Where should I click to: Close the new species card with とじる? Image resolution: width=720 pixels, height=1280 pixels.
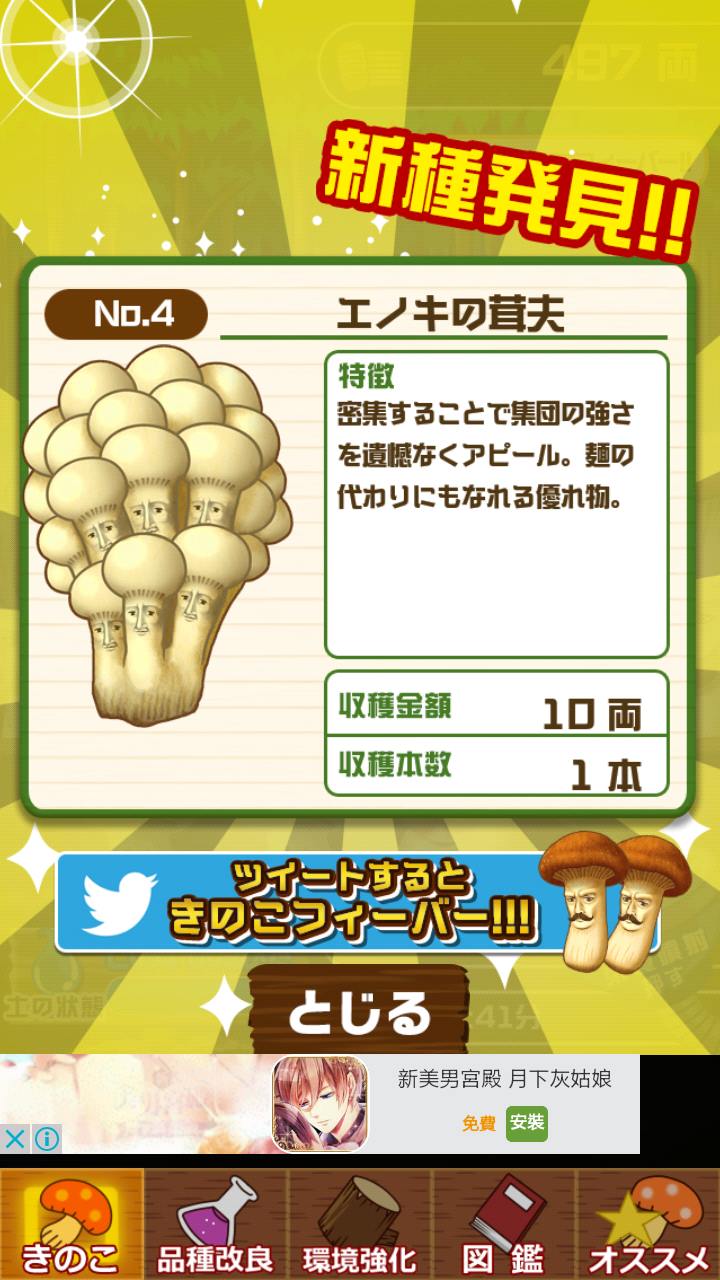(x=358, y=1012)
